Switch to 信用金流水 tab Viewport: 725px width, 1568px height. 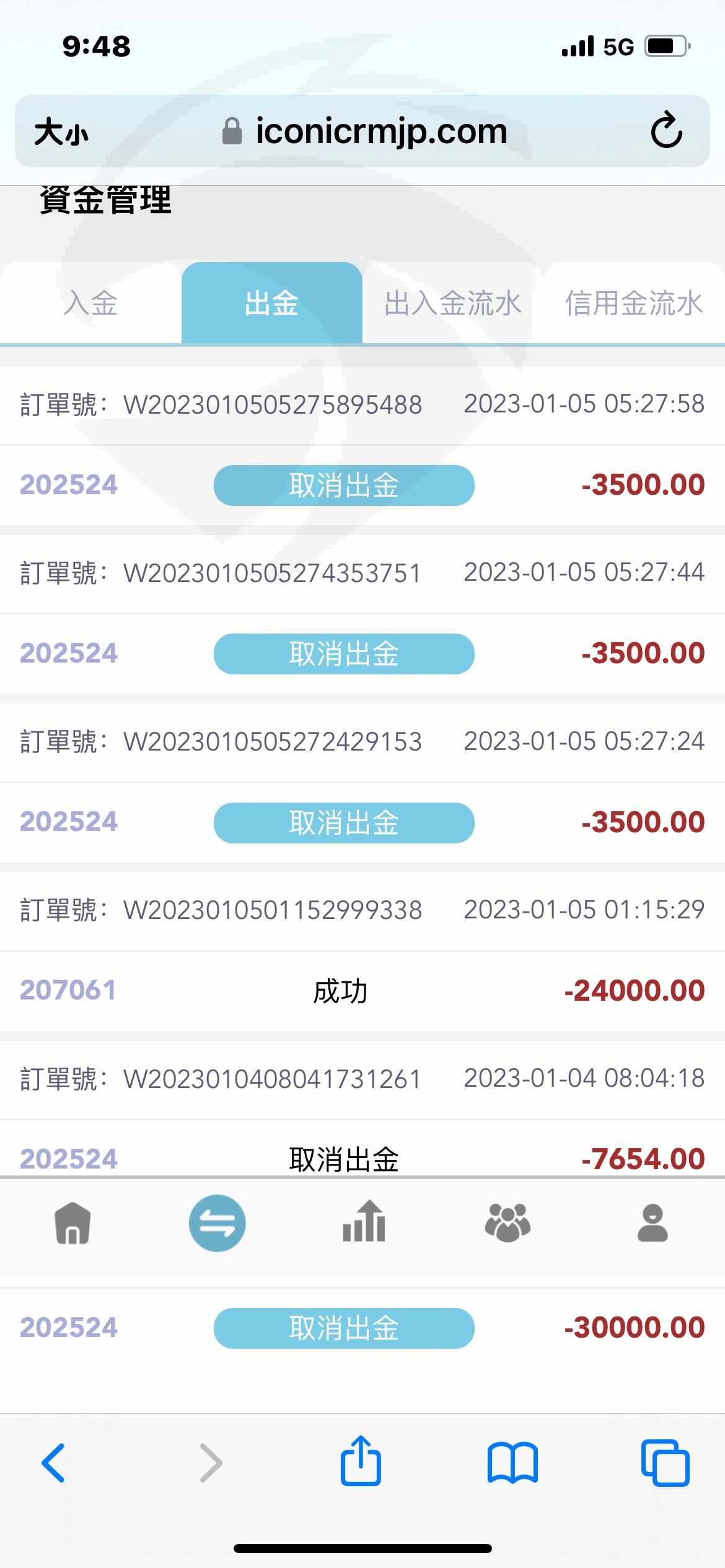point(633,303)
